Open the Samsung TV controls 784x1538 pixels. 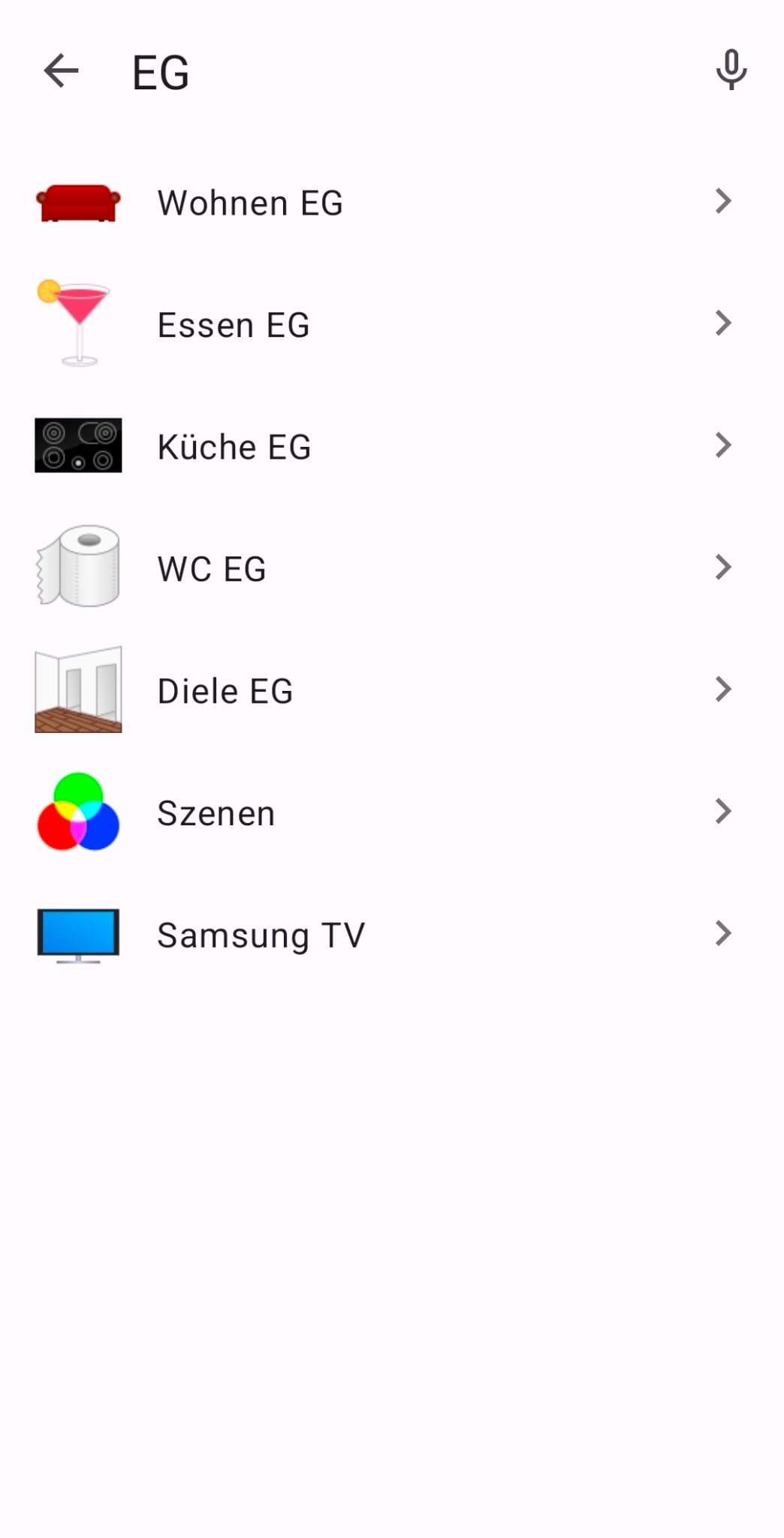coord(722,933)
